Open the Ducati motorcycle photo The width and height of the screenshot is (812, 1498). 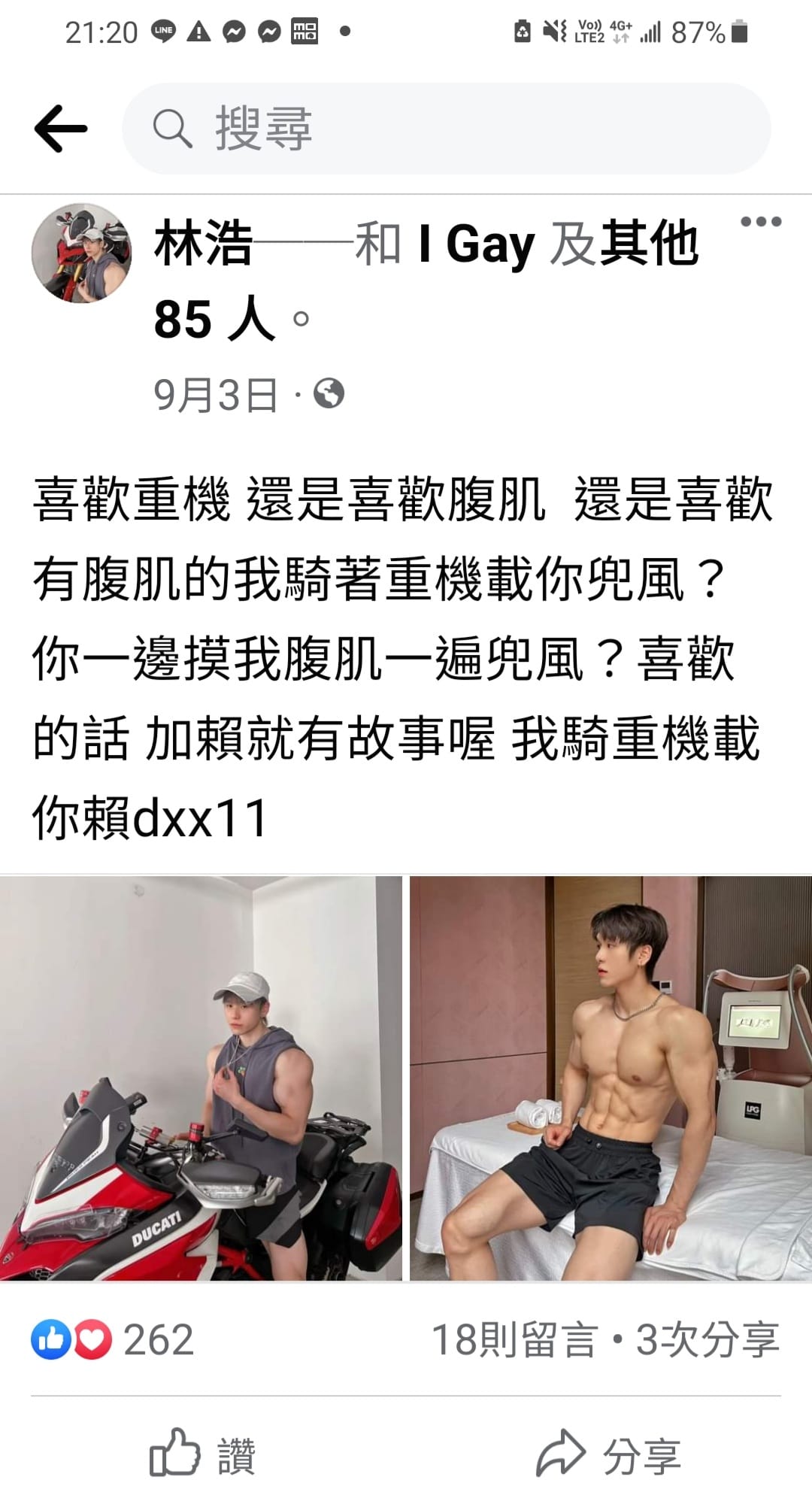201,1078
